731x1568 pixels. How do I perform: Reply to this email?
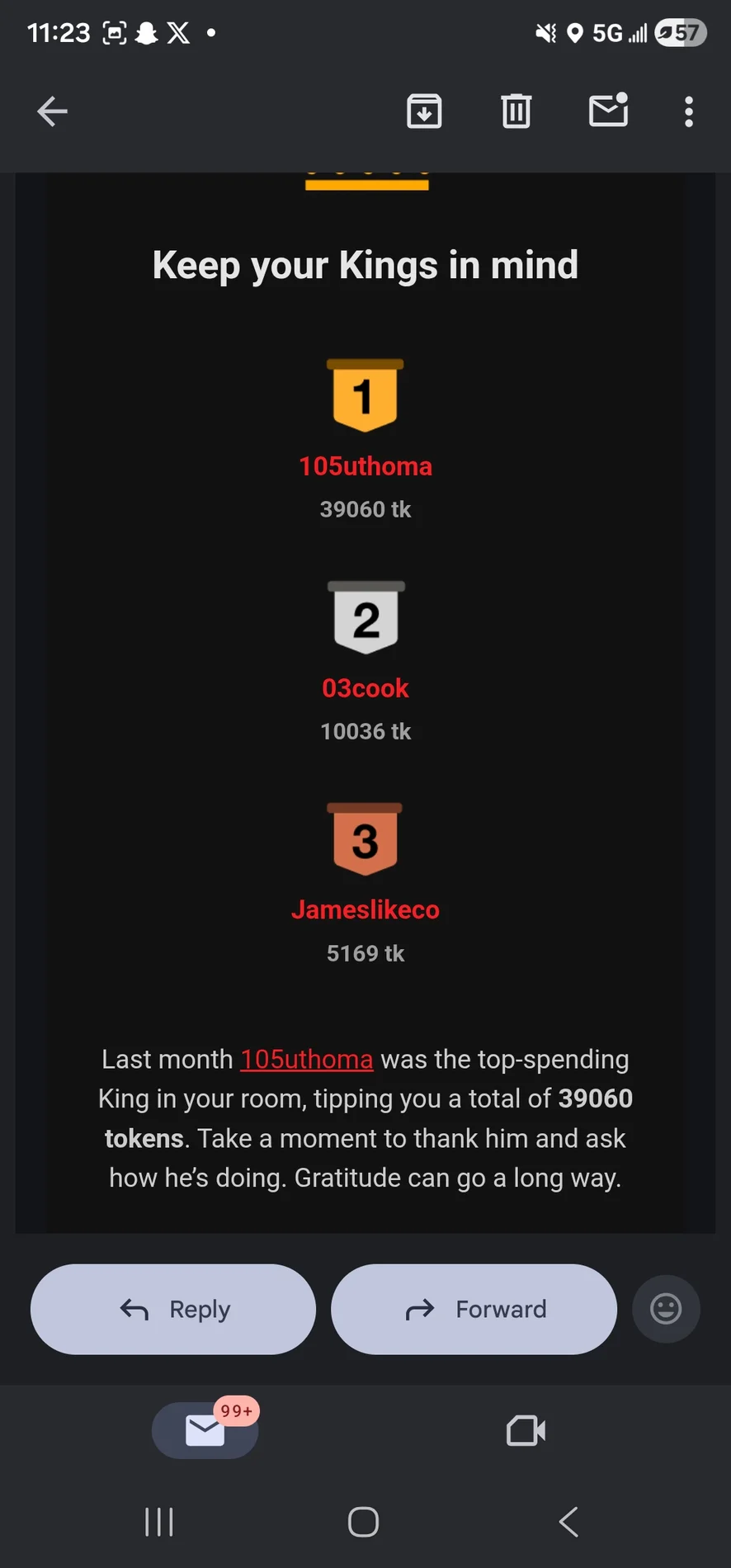tap(173, 1309)
